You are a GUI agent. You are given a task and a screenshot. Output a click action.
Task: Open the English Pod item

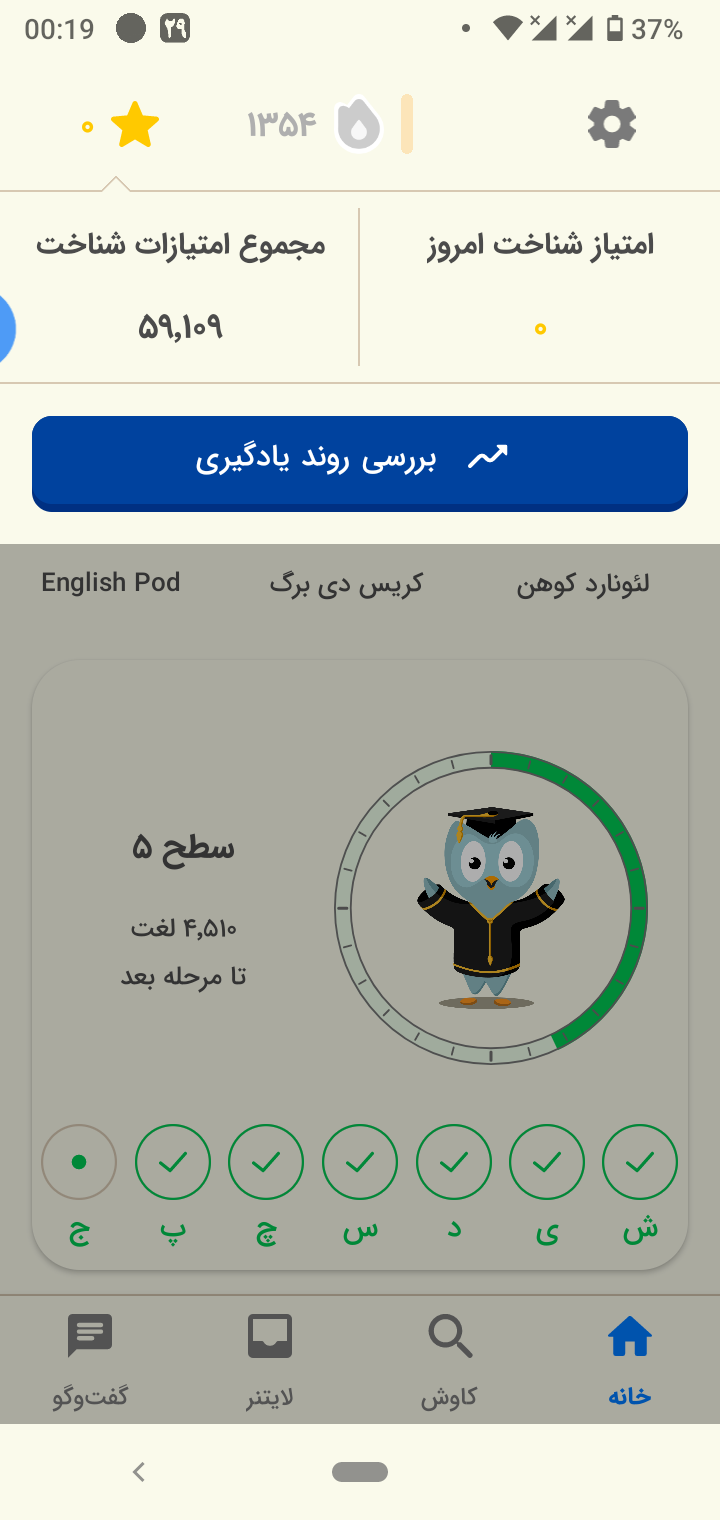click(111, 583)
